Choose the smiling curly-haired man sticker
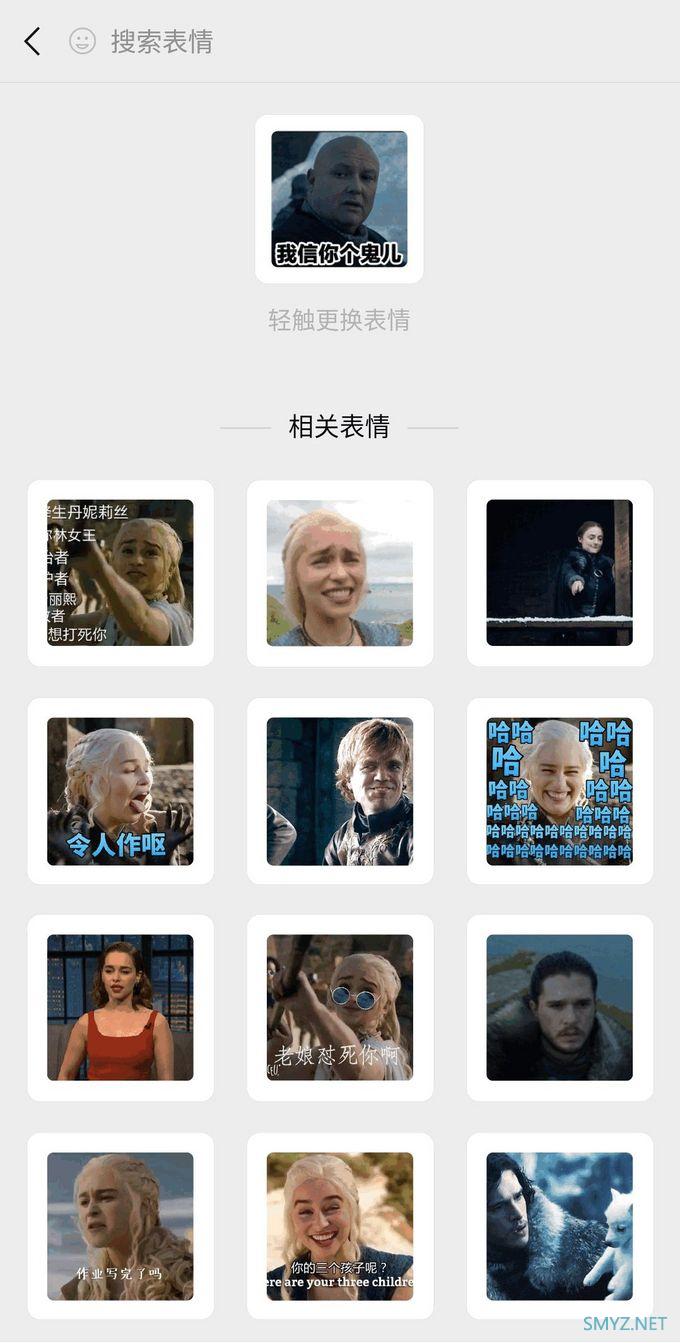The image size is (680, 1343). (339, 791)
